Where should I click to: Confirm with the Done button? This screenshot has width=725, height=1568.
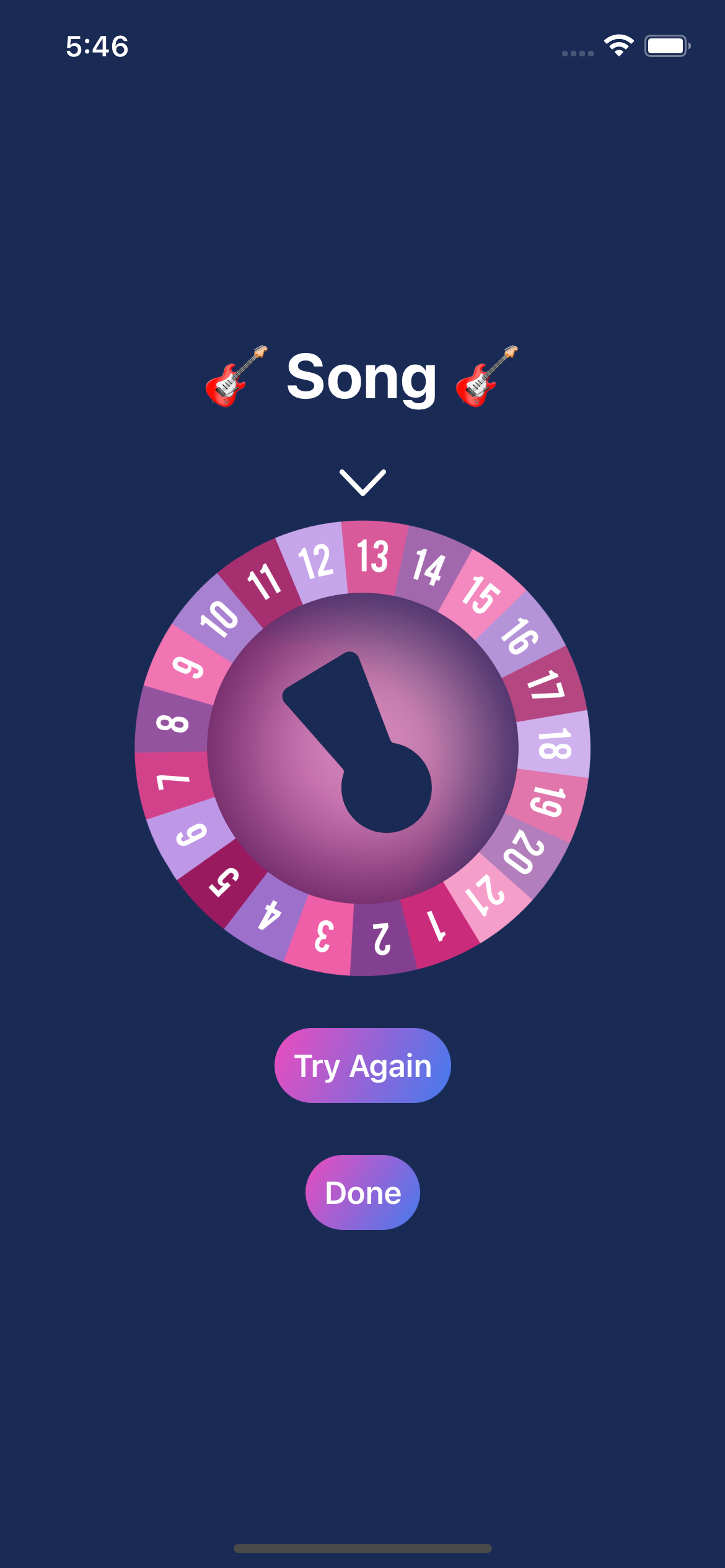click(x=362, y=1192)
